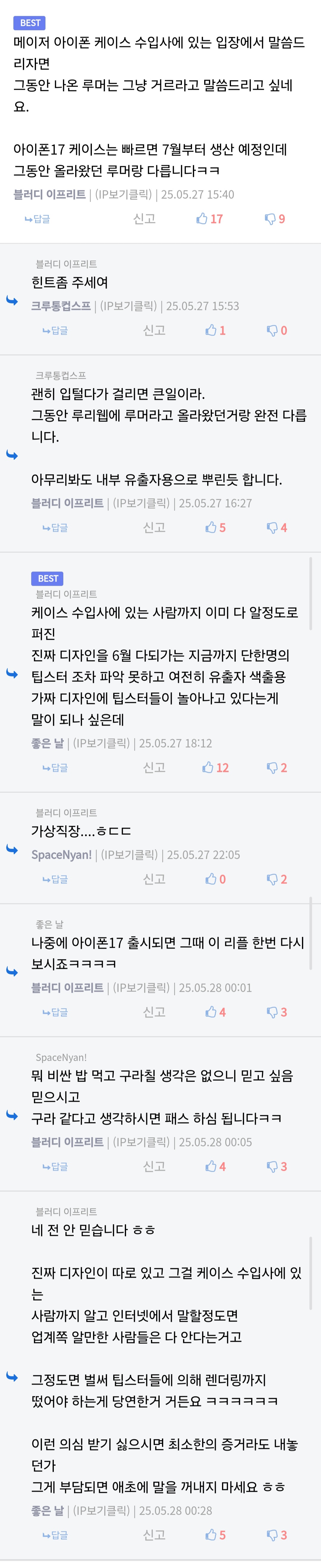The height and width of the screenshot is (1568, 321).
Task: Like 좋은 날's comment at 00:28
Action: click(215, 1536)
